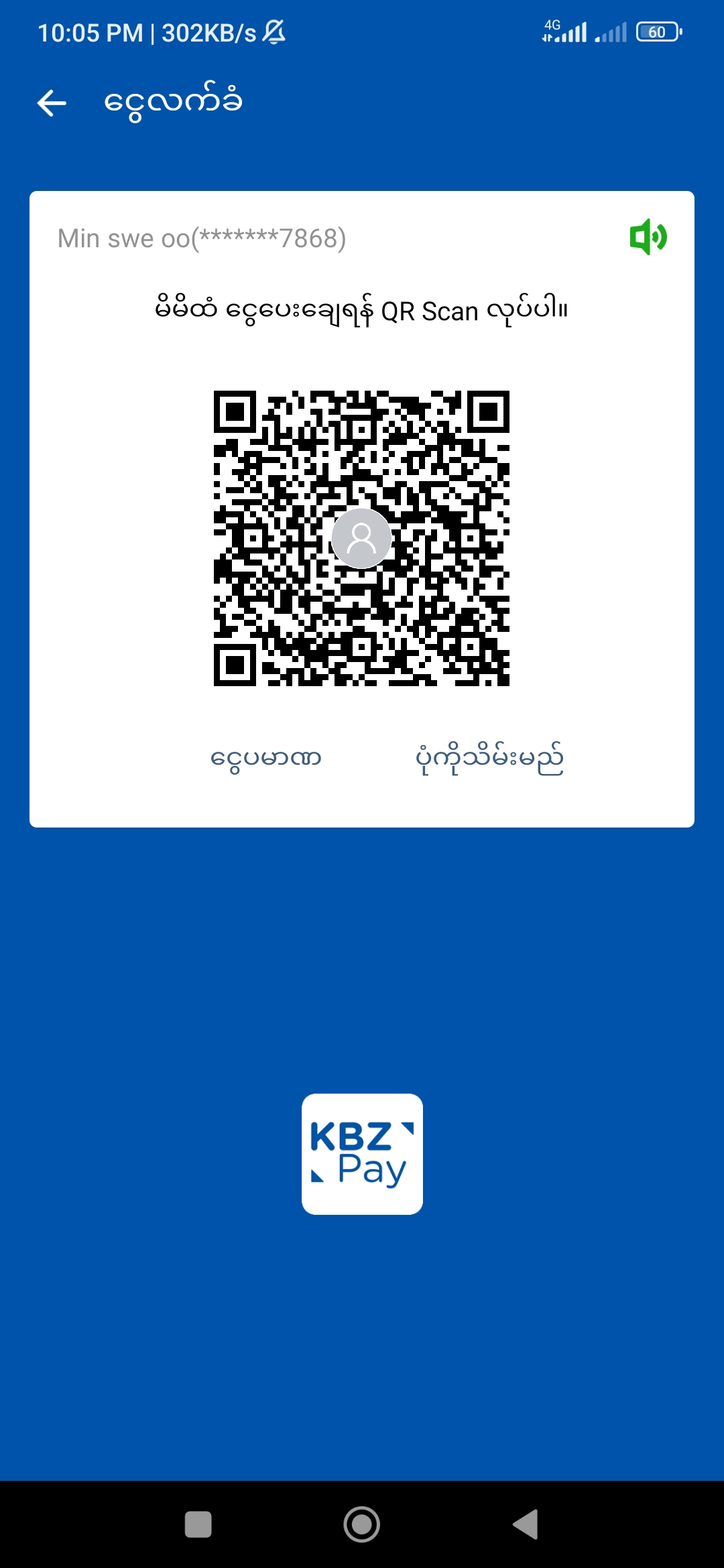Open recent apps from navigation bar
The width and height of the screenshot is (724, 1568).
[198, 1524]
